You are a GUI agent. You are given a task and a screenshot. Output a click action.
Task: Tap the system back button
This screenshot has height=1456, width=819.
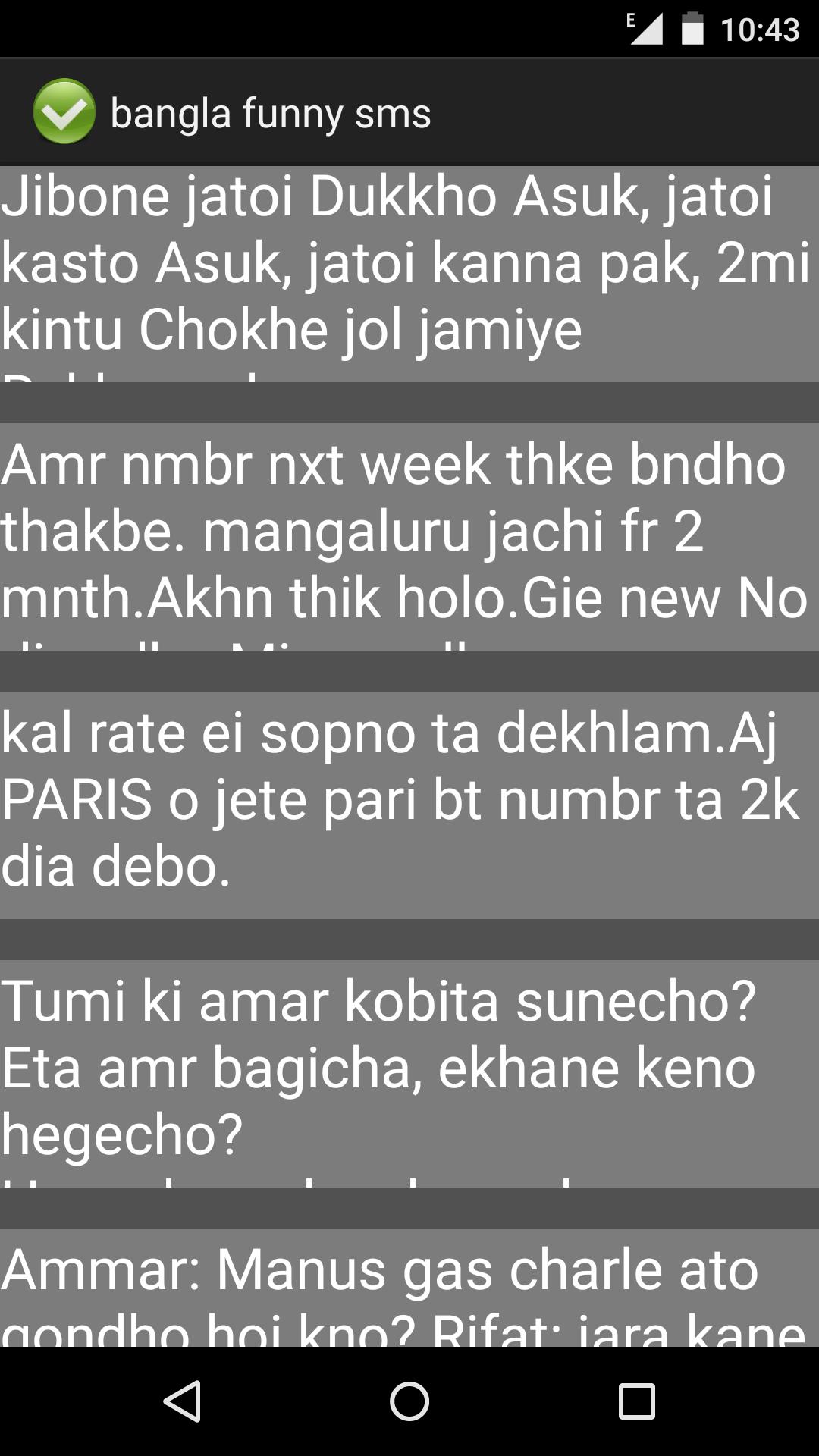tap(182, 1401)
